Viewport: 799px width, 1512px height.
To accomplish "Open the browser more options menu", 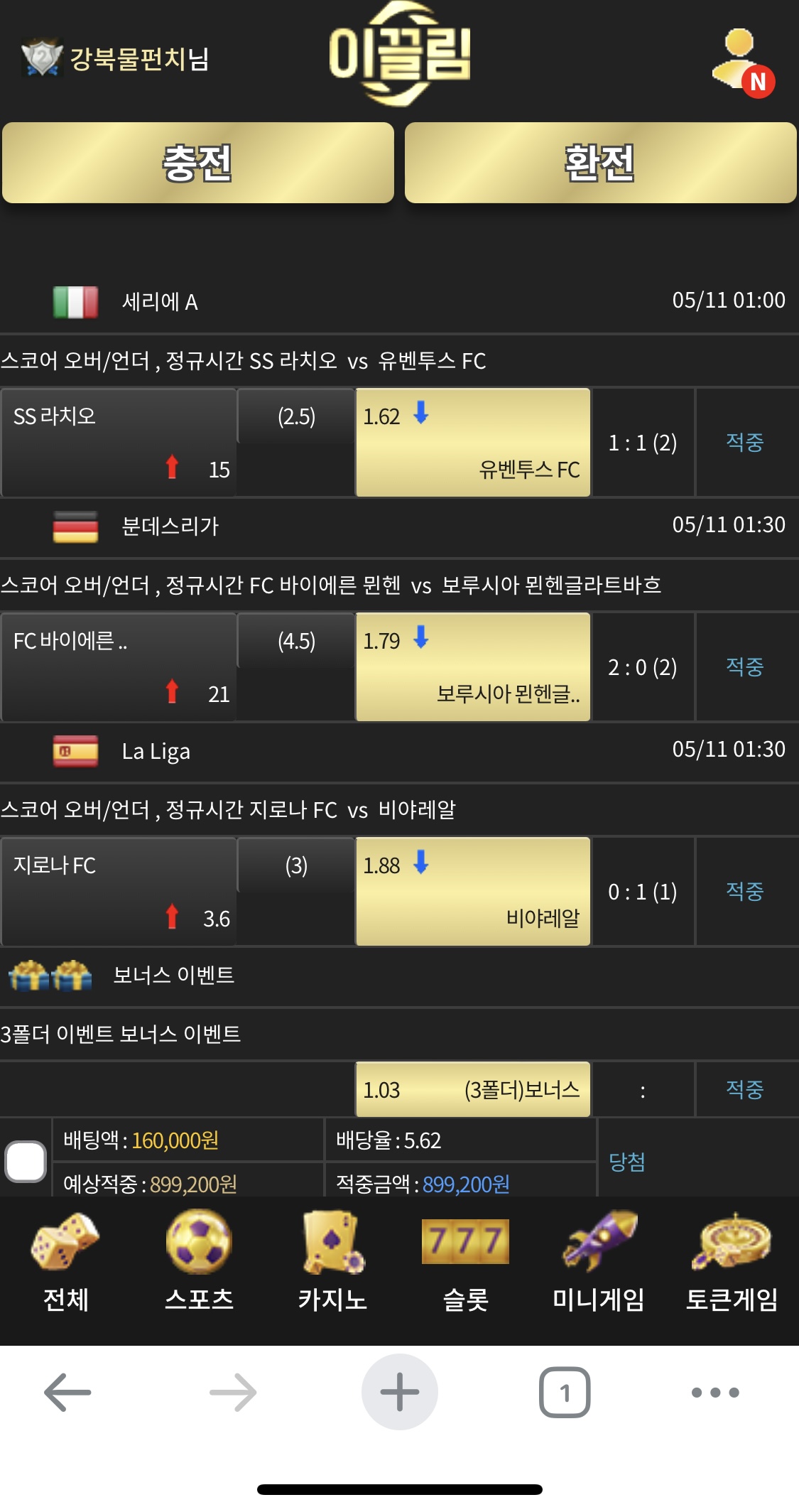I will tap(715, 1392).
